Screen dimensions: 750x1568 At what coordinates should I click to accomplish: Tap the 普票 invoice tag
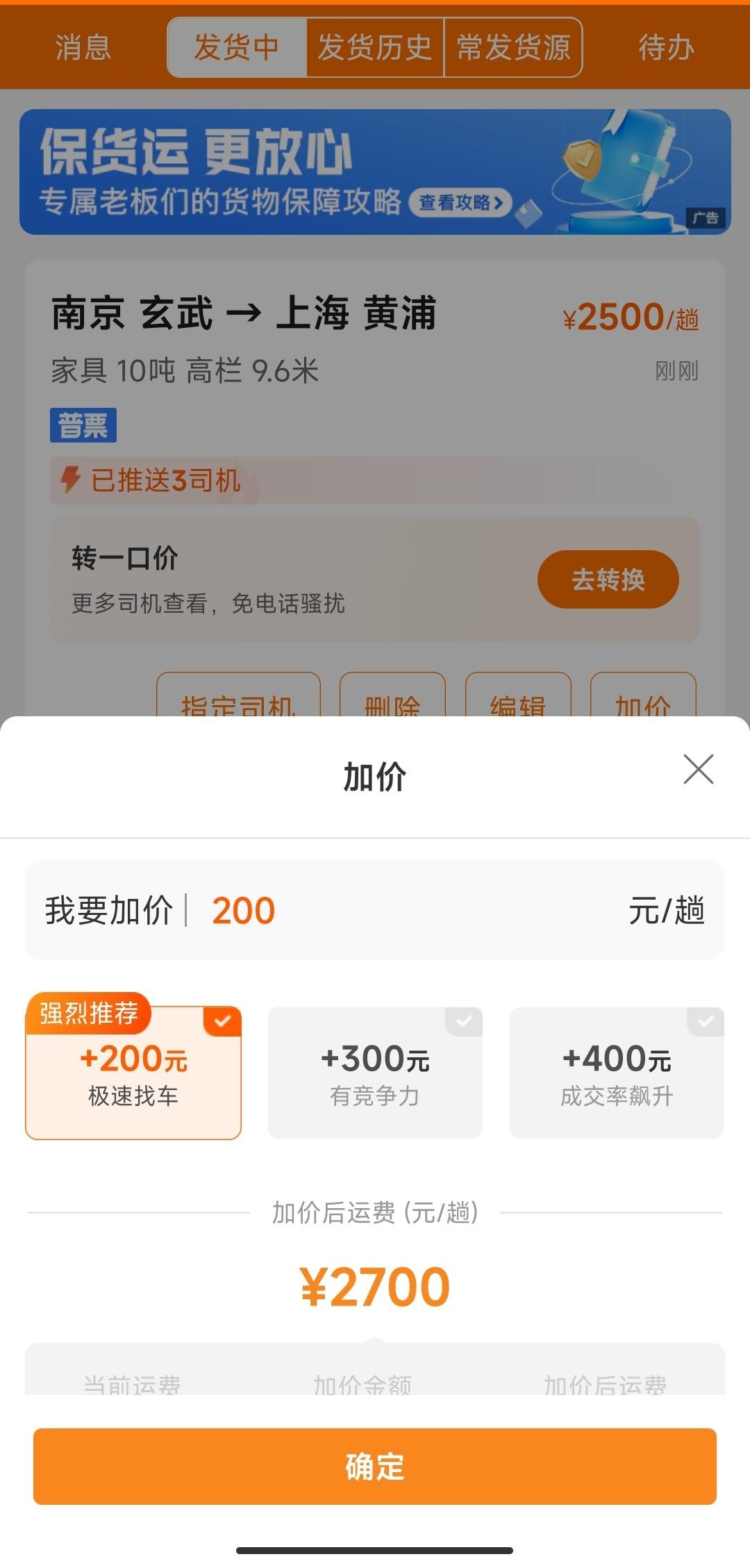click(83, 425)
